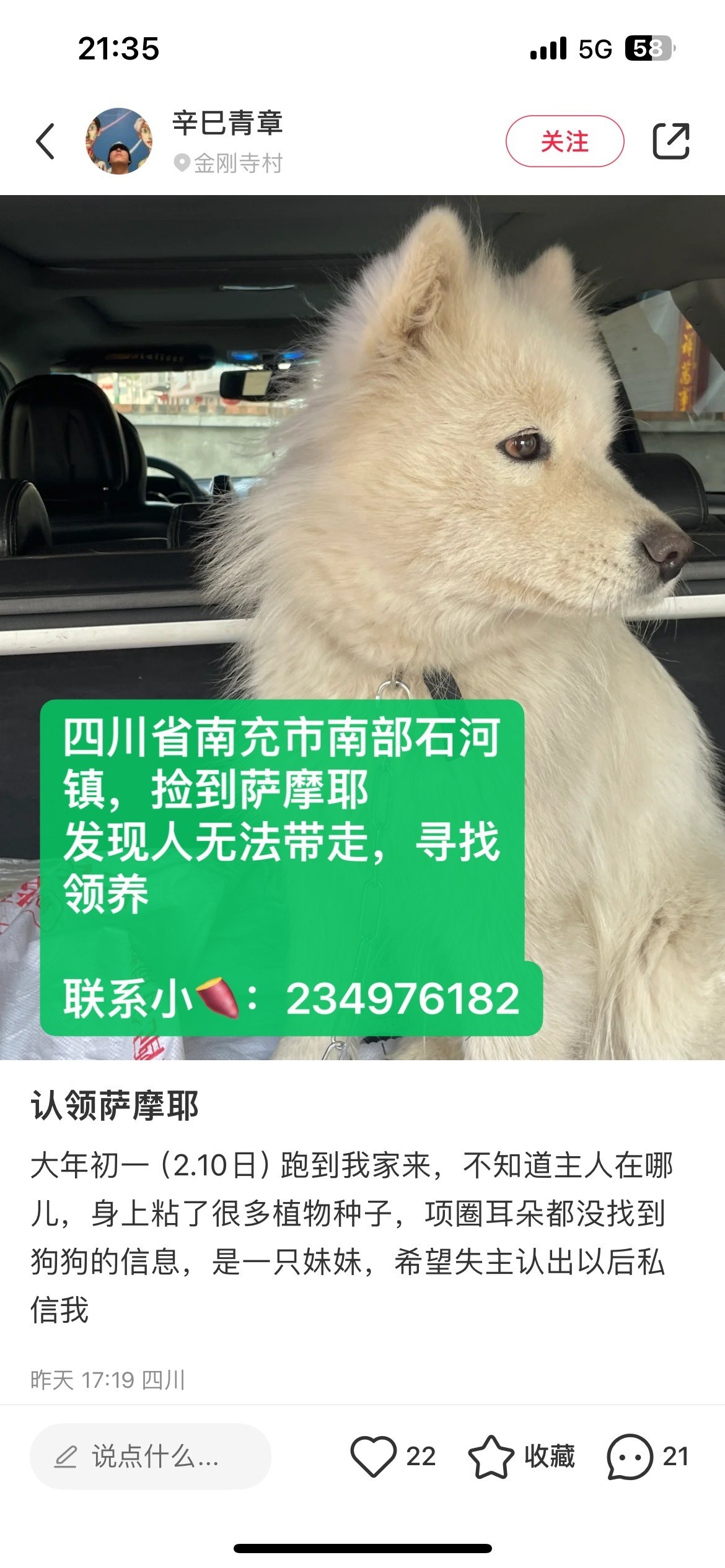Follow the author with 关注 button
725x1568 pixels.
pos(565,141)
